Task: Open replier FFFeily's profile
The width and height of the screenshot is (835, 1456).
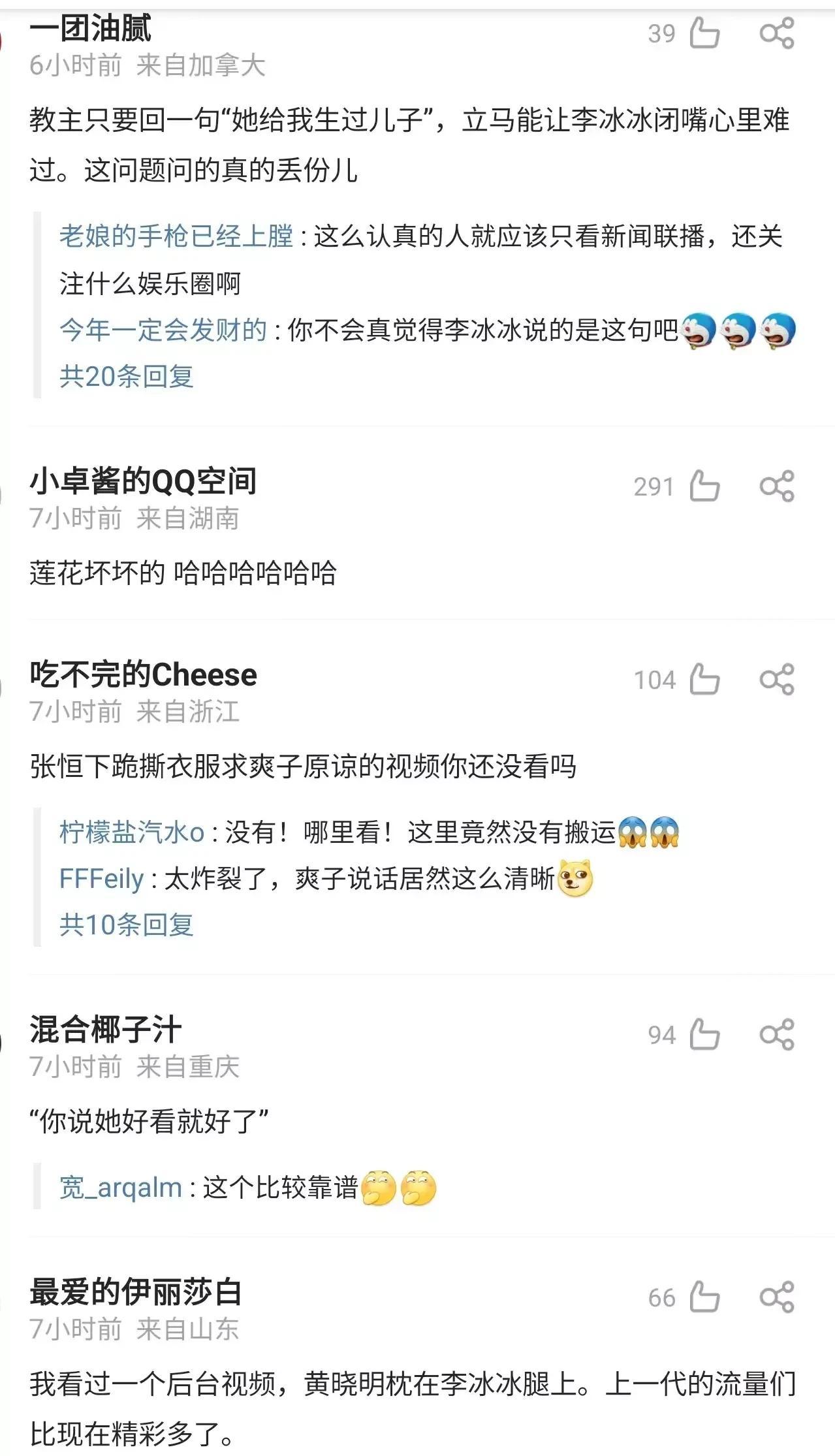Action: click(x=101, y=879)
